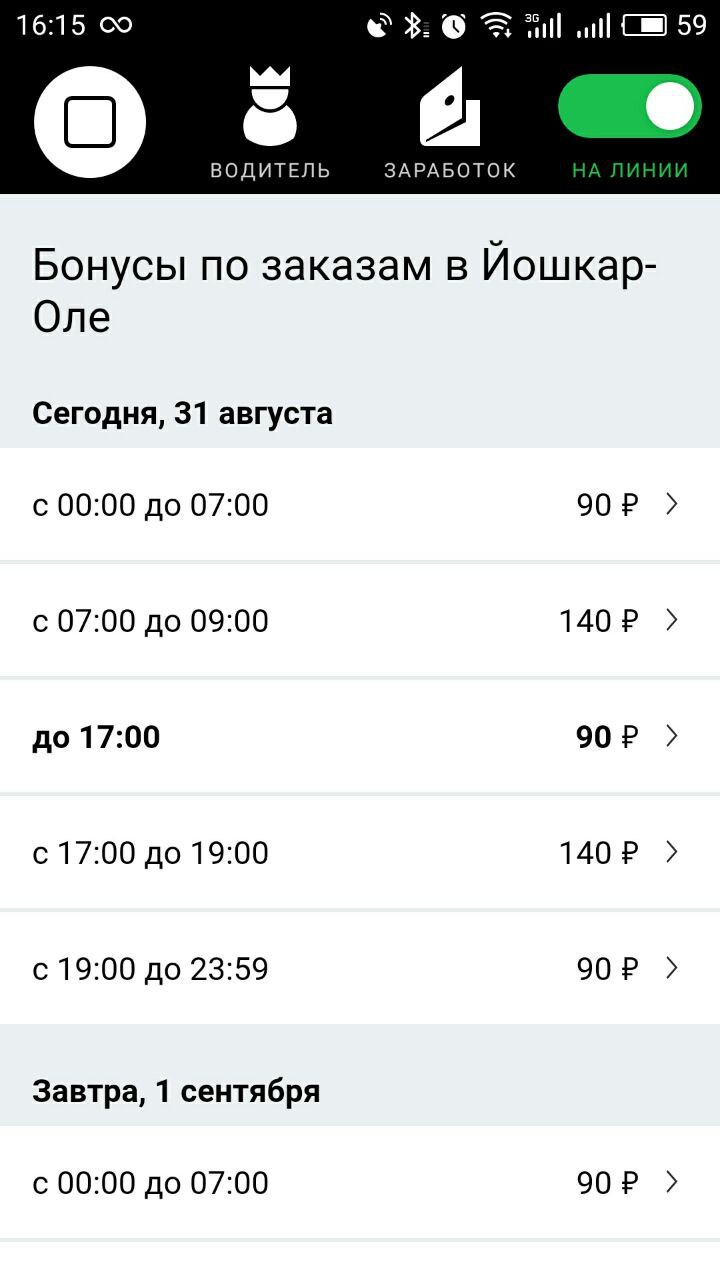Open tomorrow's bonus from 00:00 to 07:00
This screenshot has width=720, height=1280.
(360, 1183)
